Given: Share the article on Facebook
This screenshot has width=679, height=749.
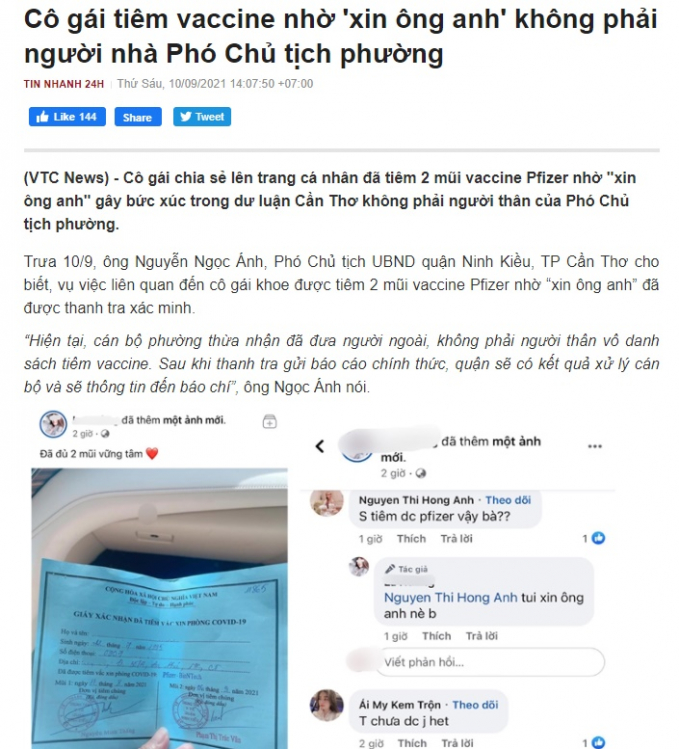Looking at the screenshot, I should click(x=138, y=117).
